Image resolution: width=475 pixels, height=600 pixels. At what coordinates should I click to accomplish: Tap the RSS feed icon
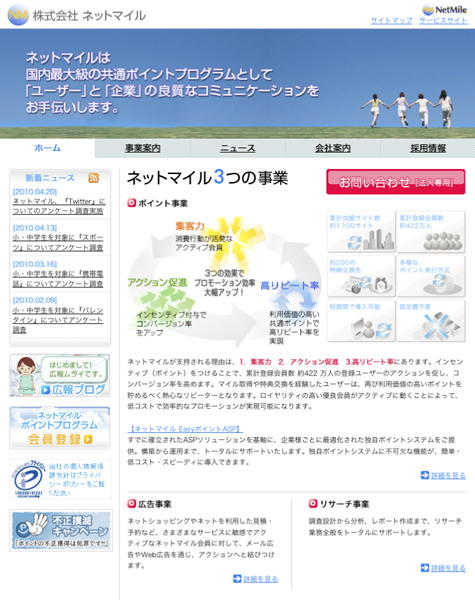click(94, 178)
